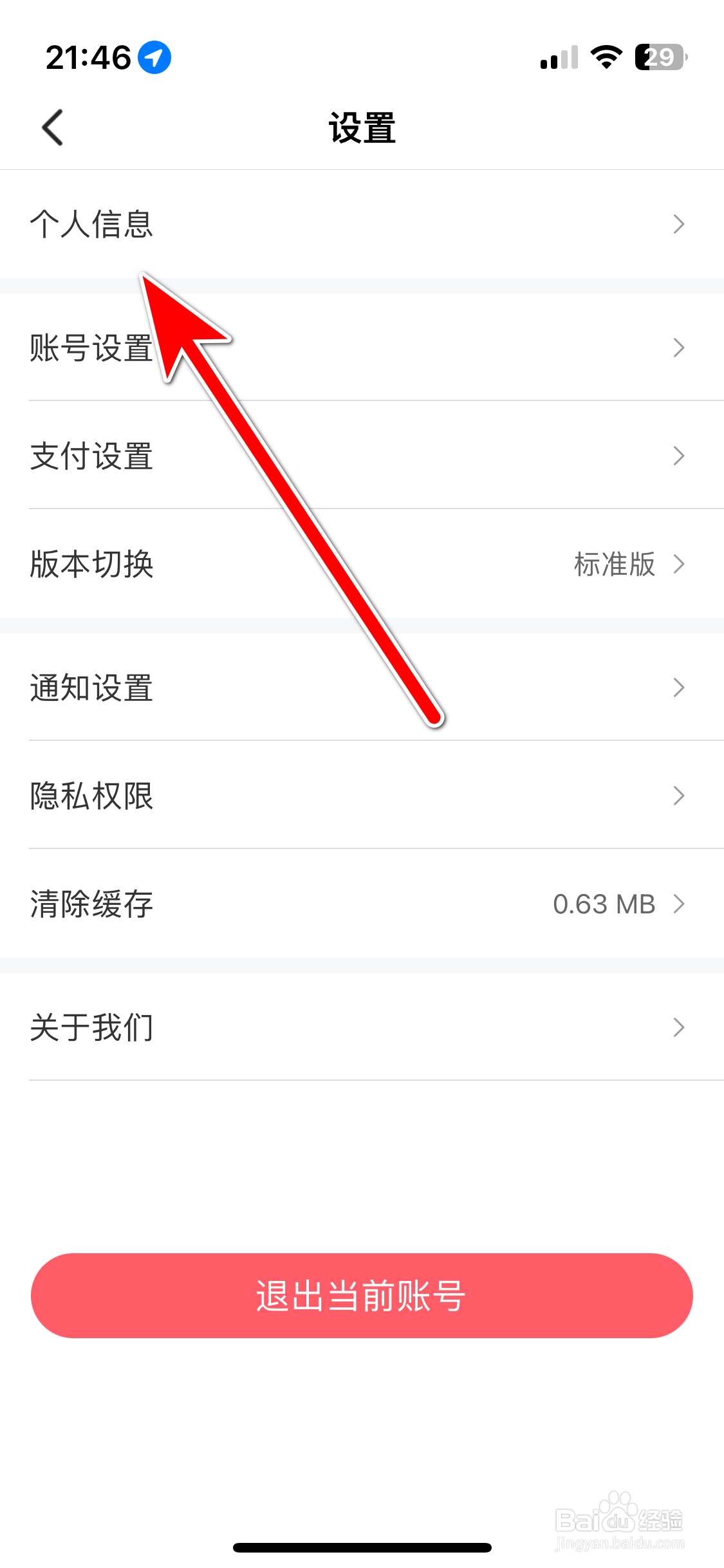Image resolution: width=724 pixels, height=1568 pixels.
Task: Open 关于我们 page
Action: (x=362, y=1028)
